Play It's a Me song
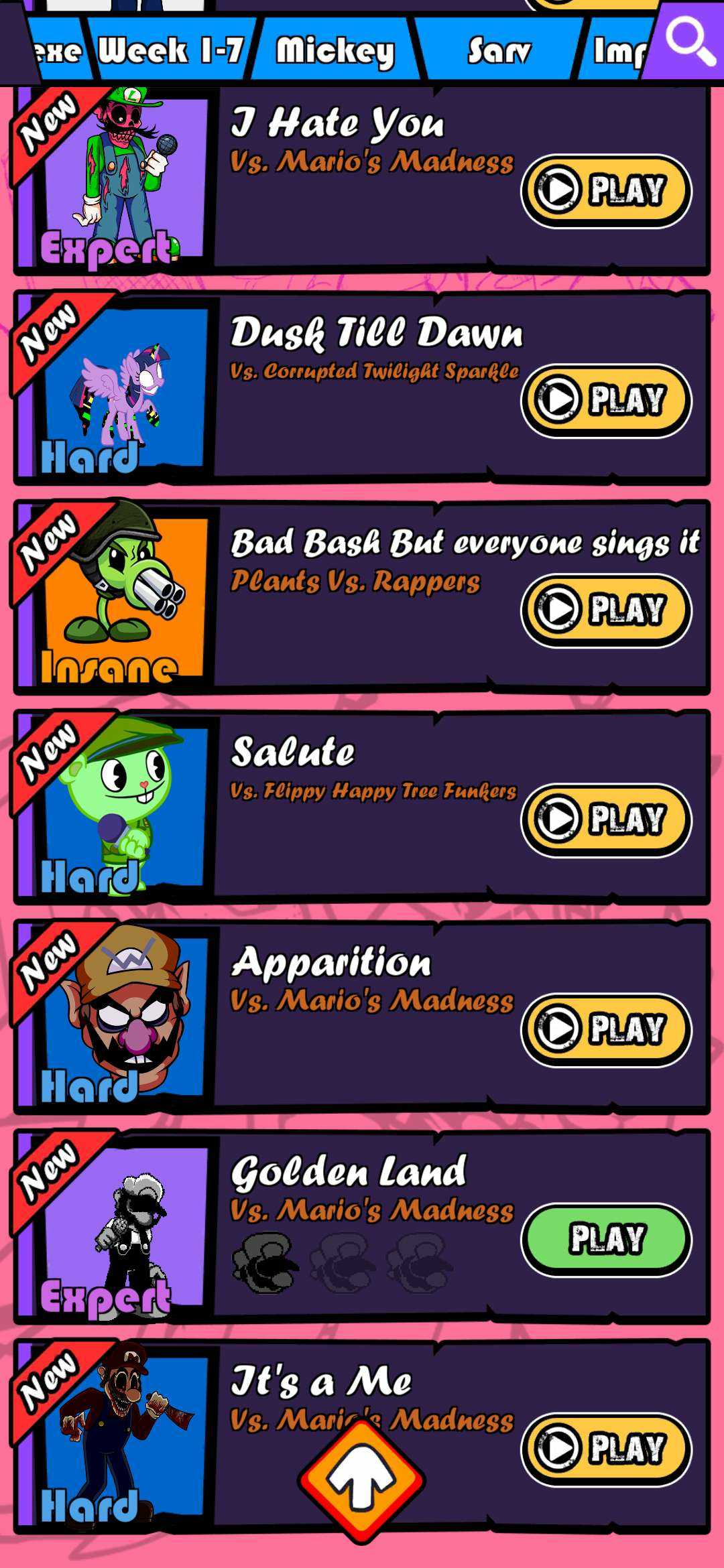The width and height of the screenshot is (724, 1568). tap(606, 1447)
